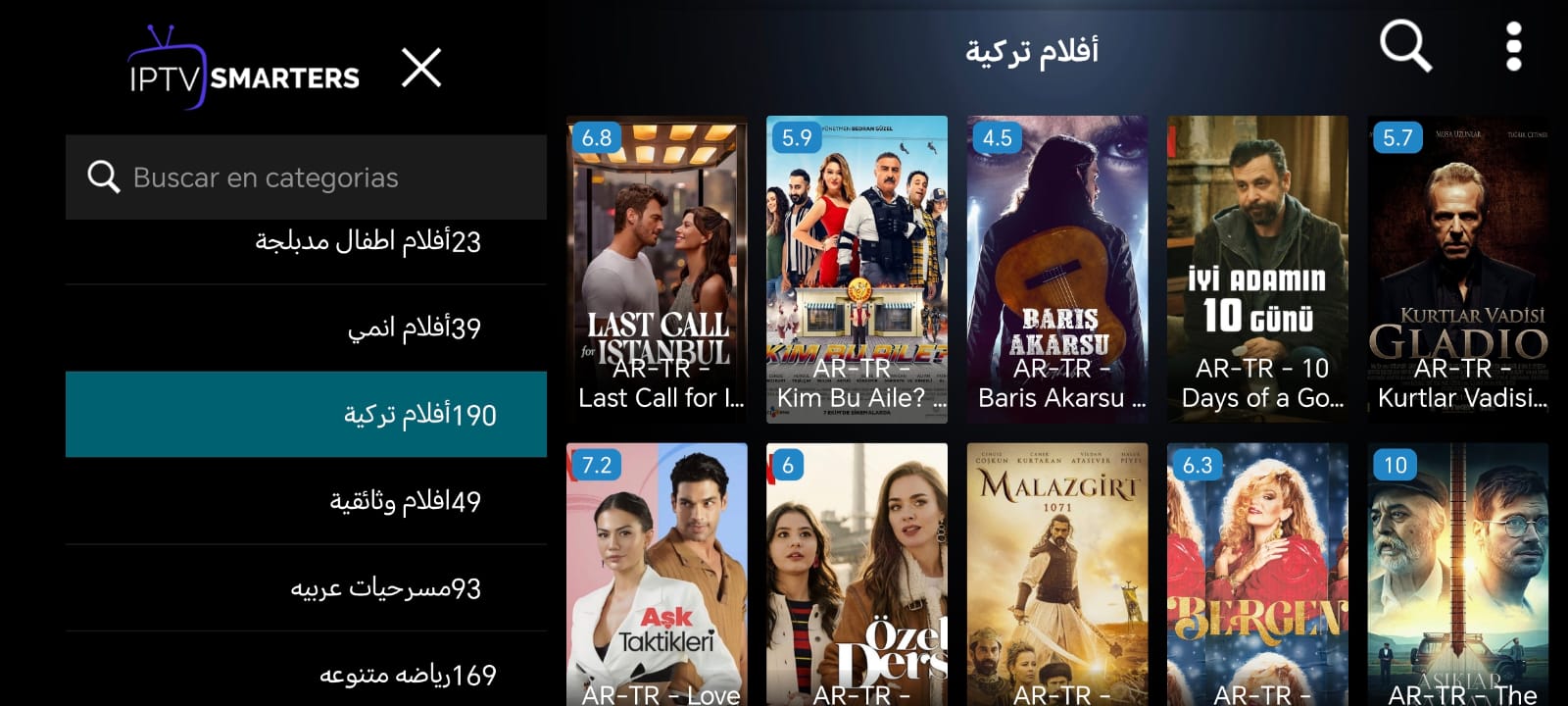1568x706 pixels.
Task: Select the أفلام تركية category
Action: (x=306, y=414)
